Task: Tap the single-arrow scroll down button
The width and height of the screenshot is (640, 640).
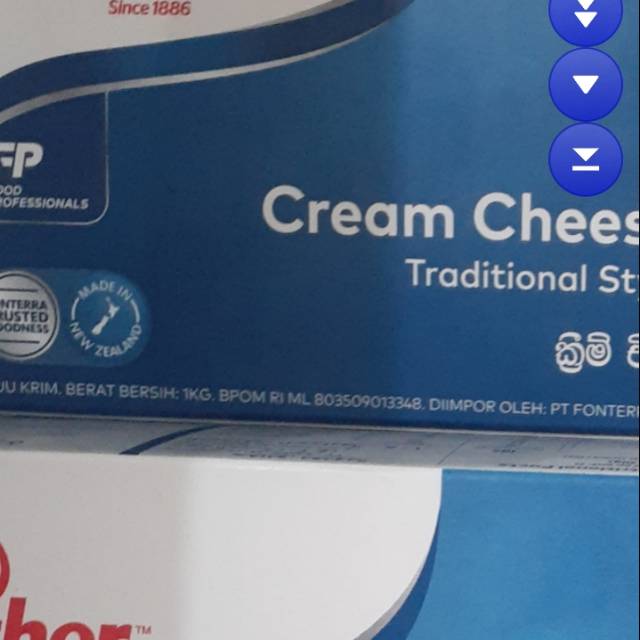Action: [586, 84]
